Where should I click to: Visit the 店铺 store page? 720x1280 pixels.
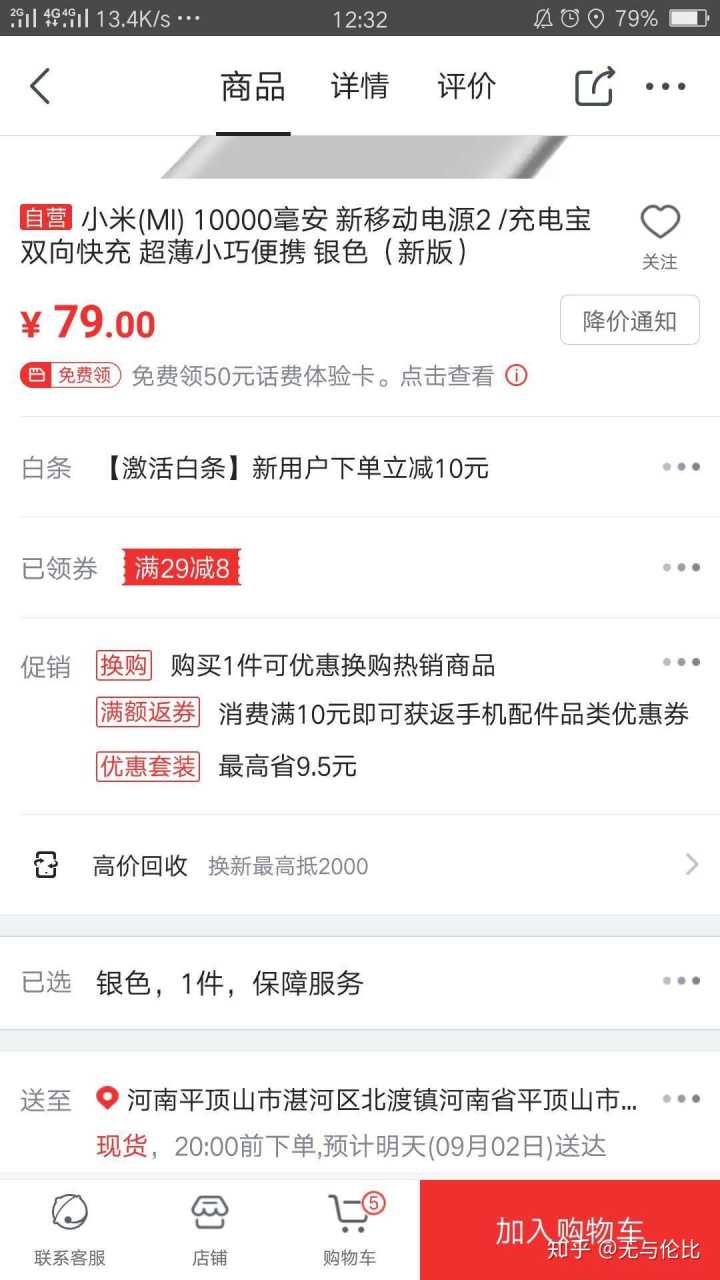coord(210,1229)
